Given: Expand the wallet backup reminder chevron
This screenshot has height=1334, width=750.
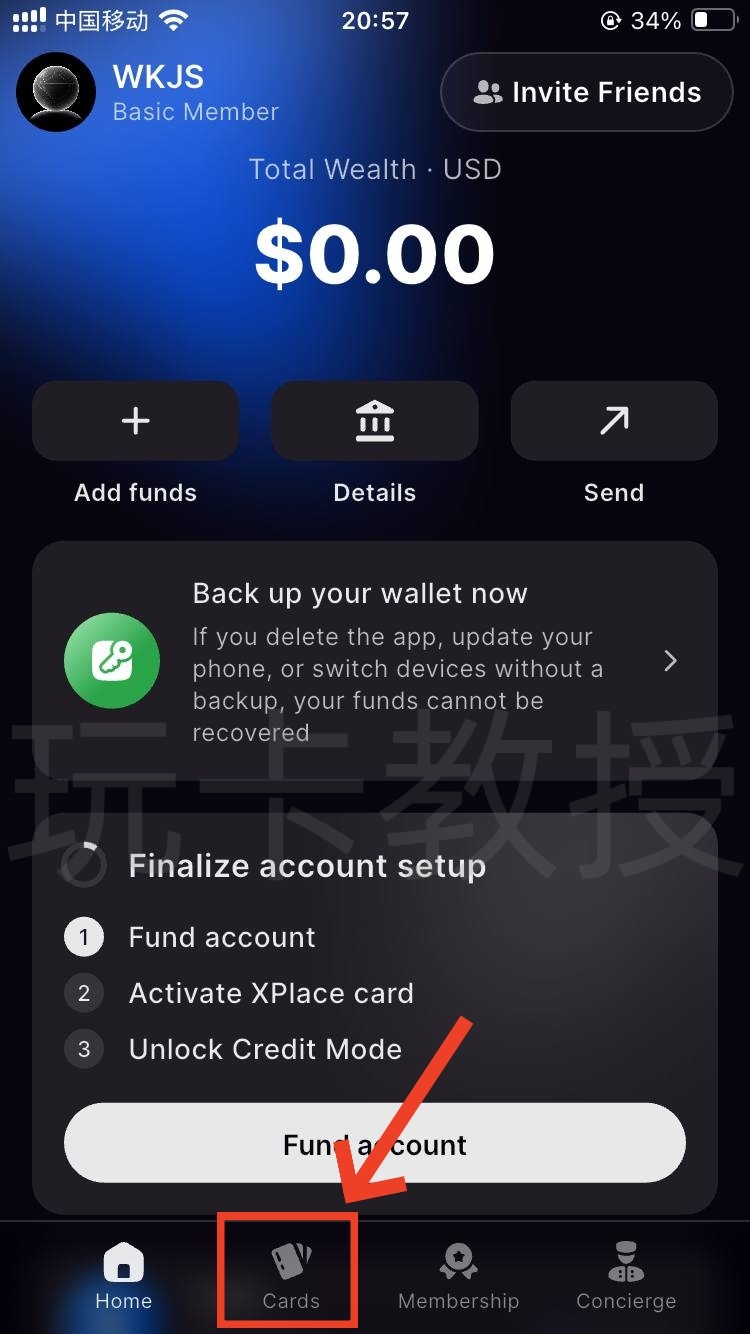Looking at the screenshot, I should 670,660.
